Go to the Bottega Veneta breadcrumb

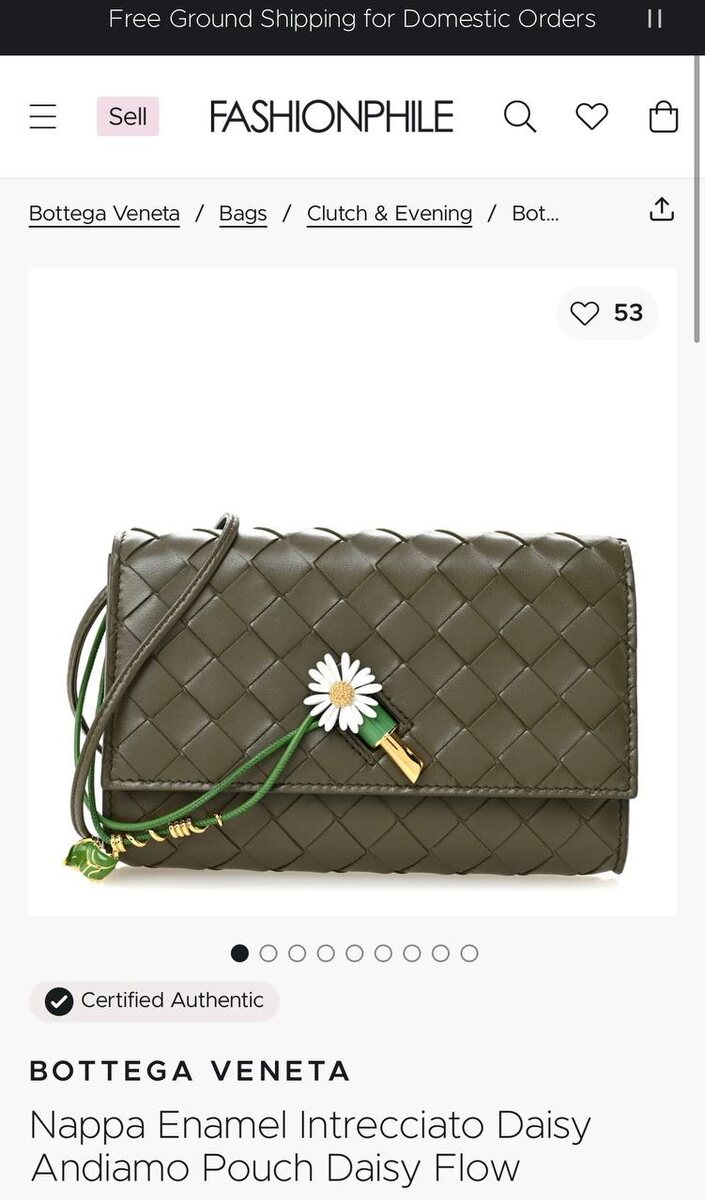[104, 213]
